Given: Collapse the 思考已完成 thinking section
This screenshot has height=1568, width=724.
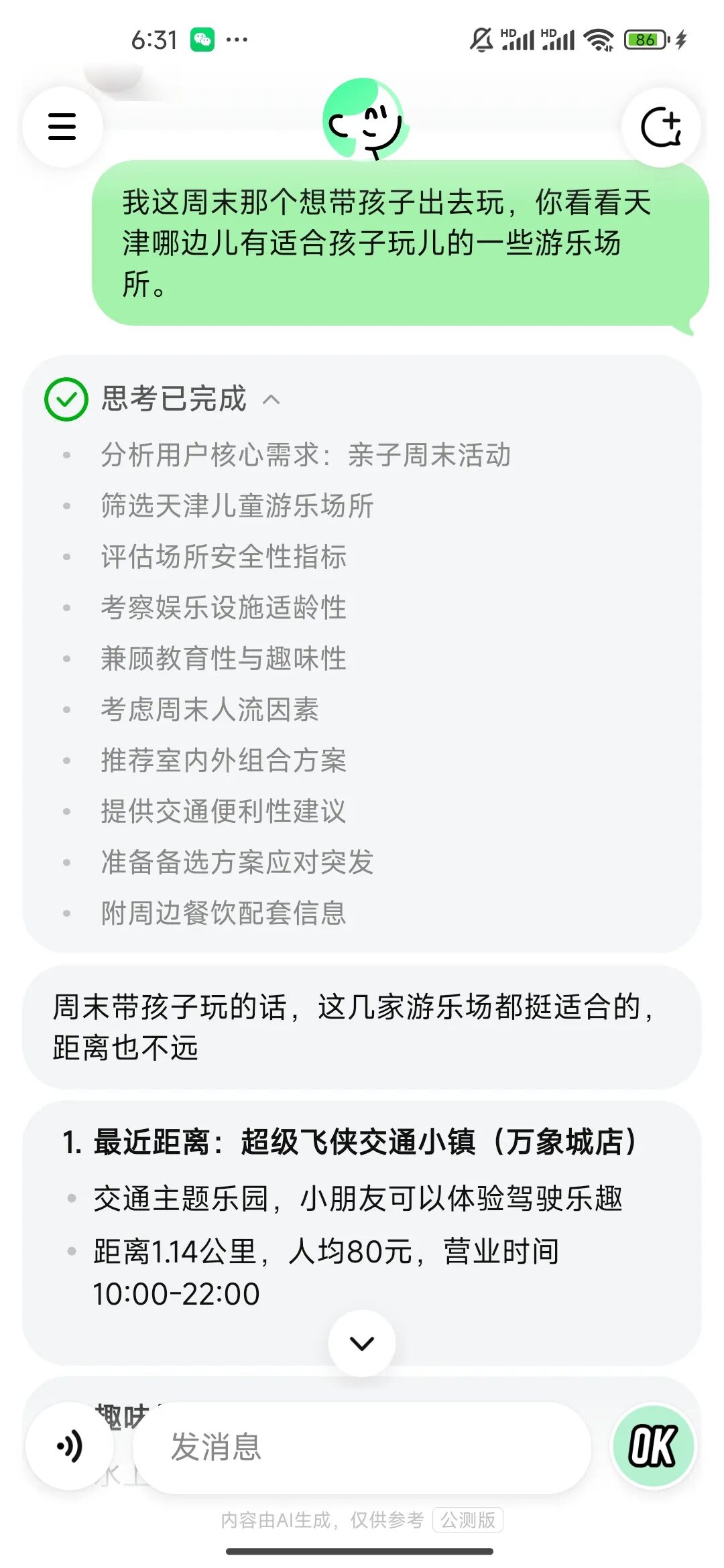Looking at the screenshot, I should click(x=271, y=399).
